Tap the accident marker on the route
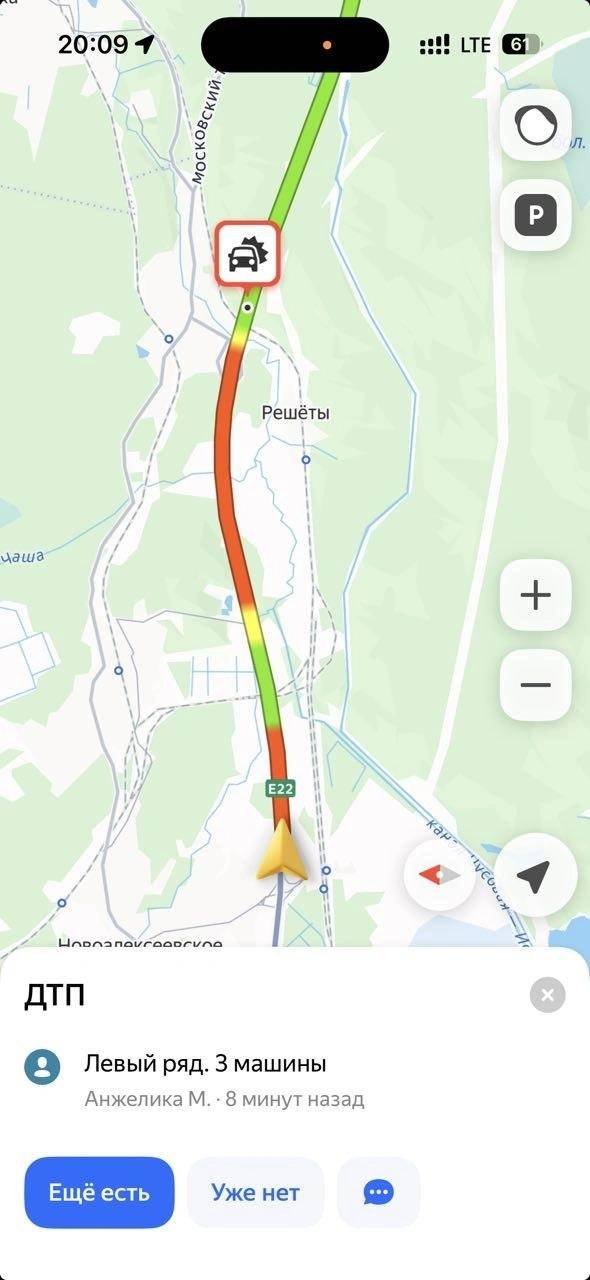 (x=247, y=254)
